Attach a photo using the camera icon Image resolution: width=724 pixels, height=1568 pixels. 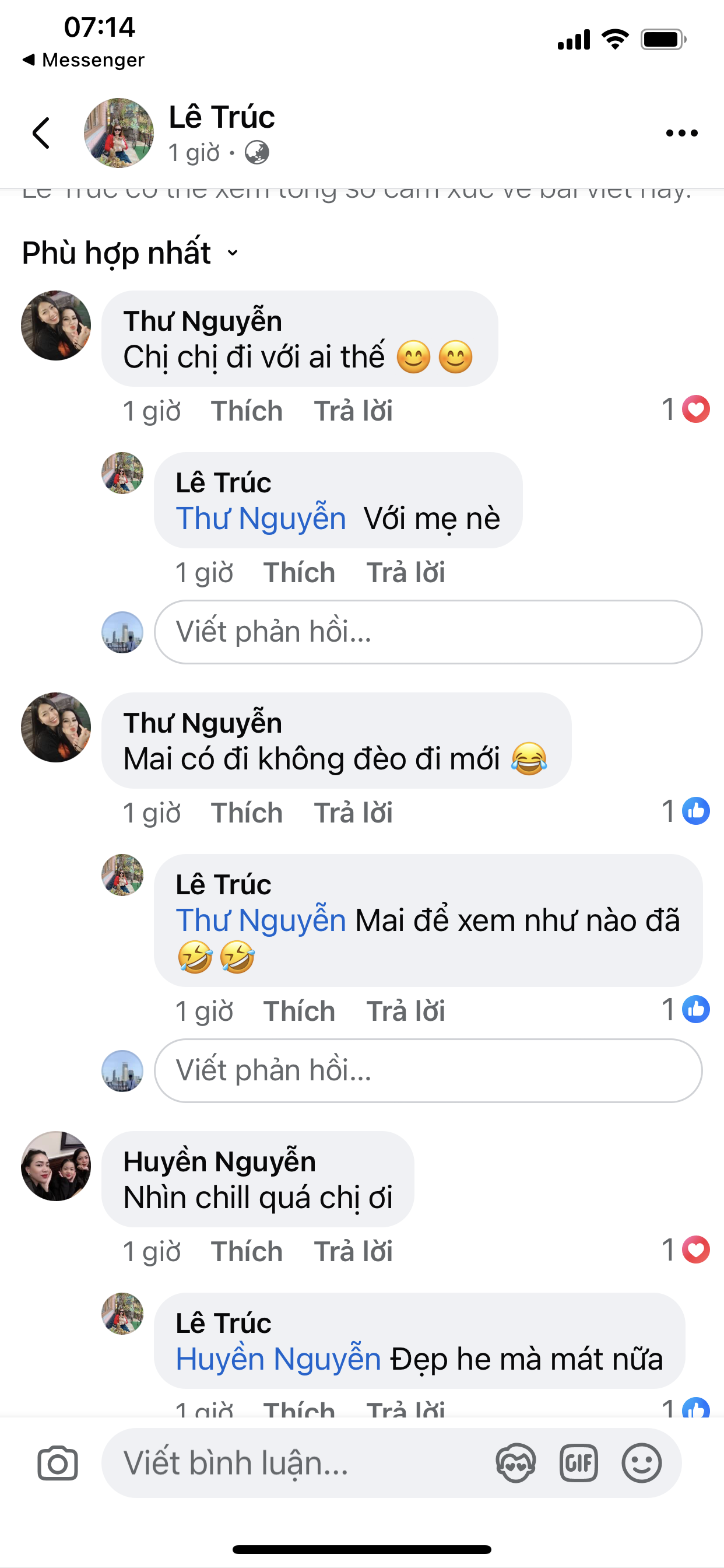[x=58, y=1462]
